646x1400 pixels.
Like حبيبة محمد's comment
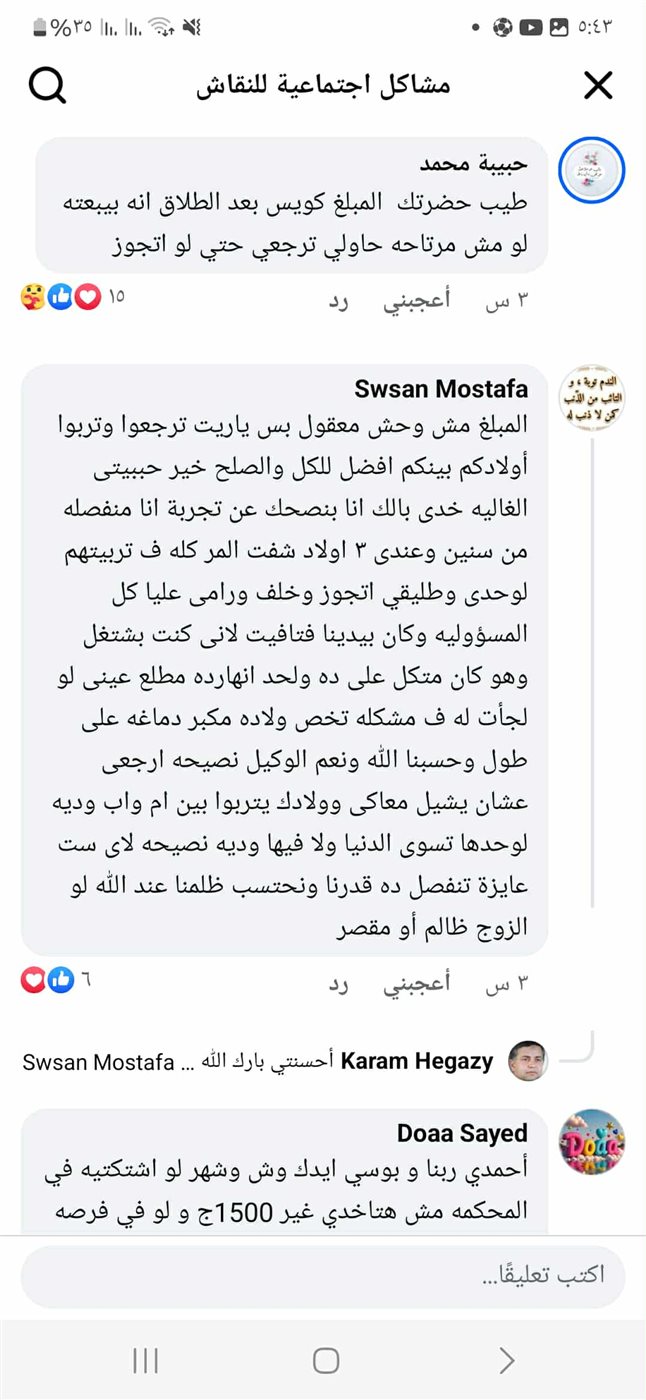point(417,300)
